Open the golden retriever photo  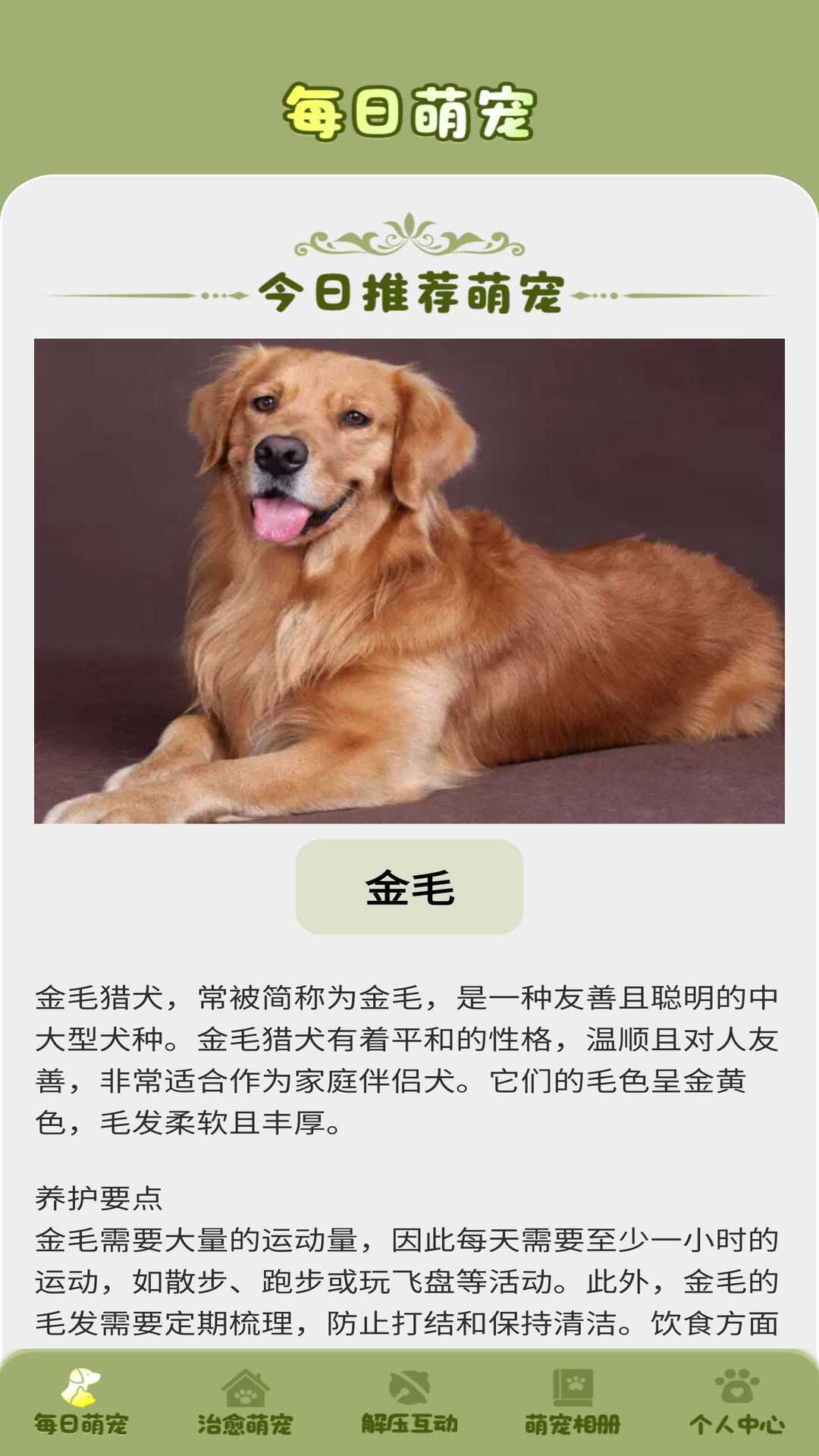tap(409, 581)
